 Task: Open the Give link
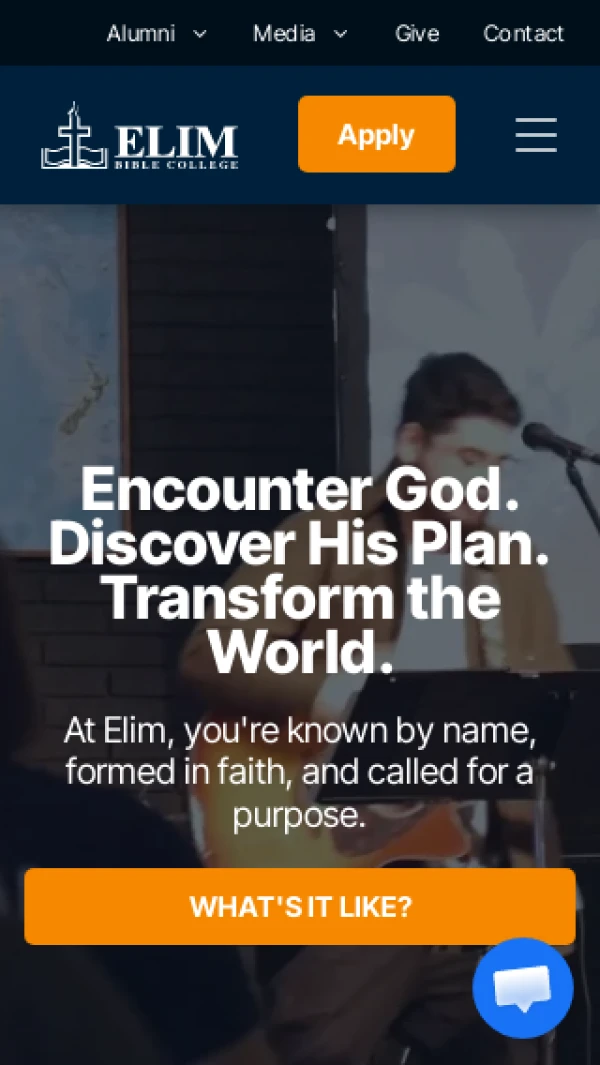pyautogui.click(x=416, y=33)
